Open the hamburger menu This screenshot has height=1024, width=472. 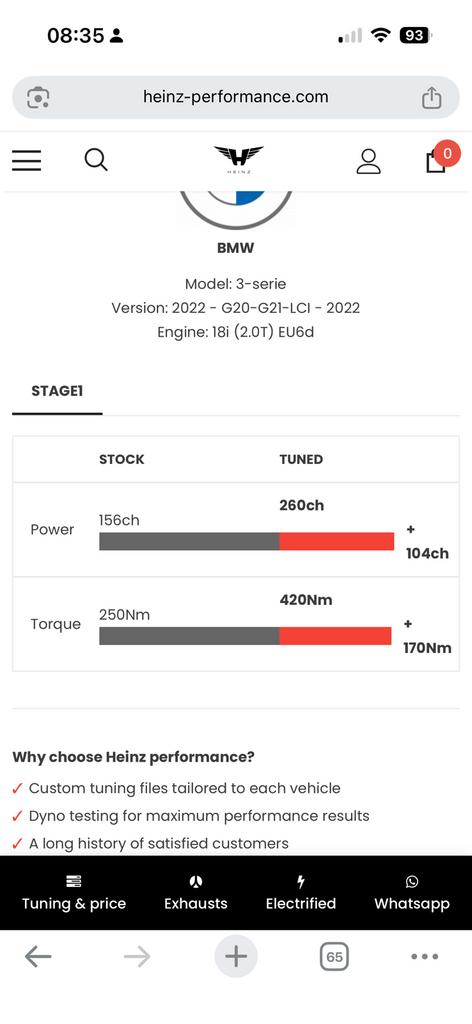point(27,160)
